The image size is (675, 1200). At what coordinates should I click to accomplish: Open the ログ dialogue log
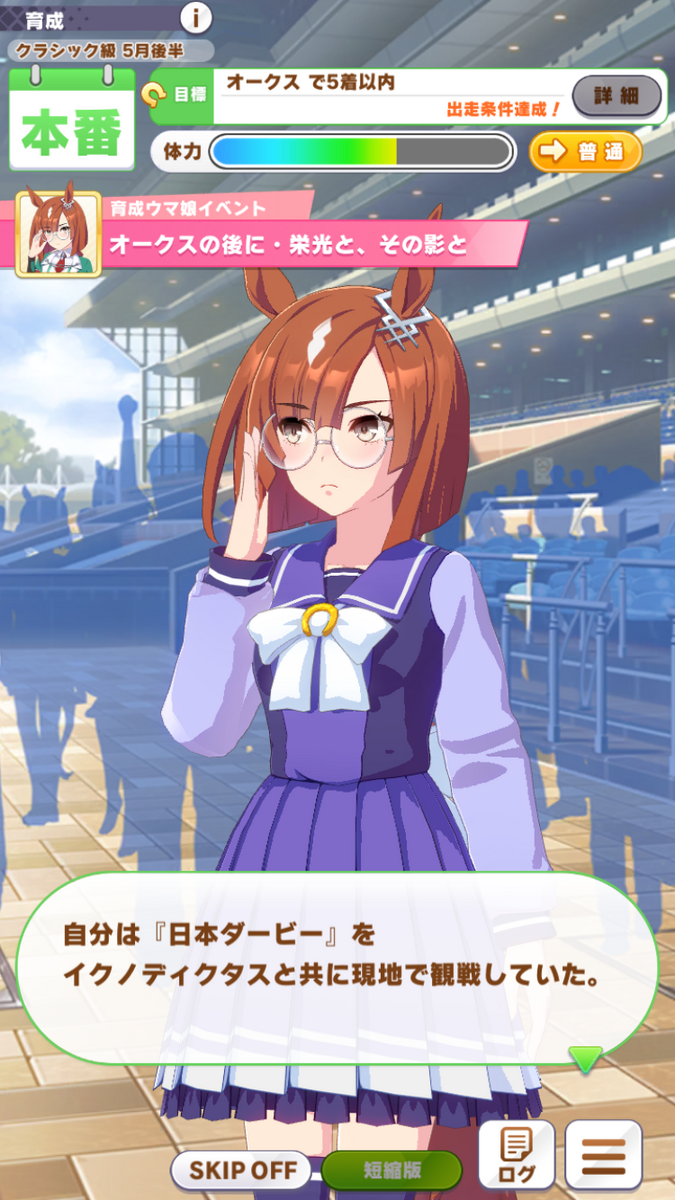point(516,1154)
